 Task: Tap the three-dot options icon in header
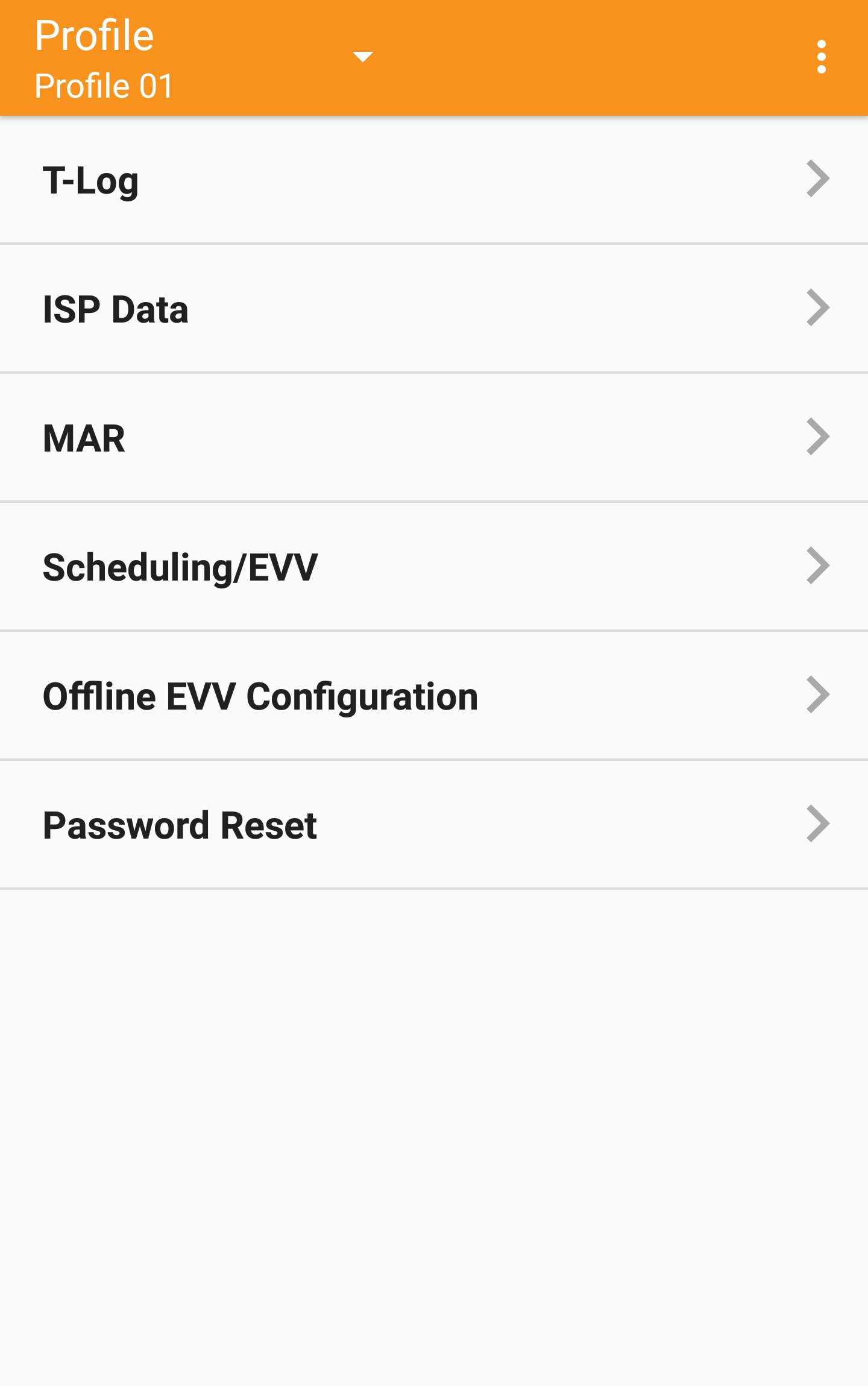pyautogui.click(x=821, y=57)
